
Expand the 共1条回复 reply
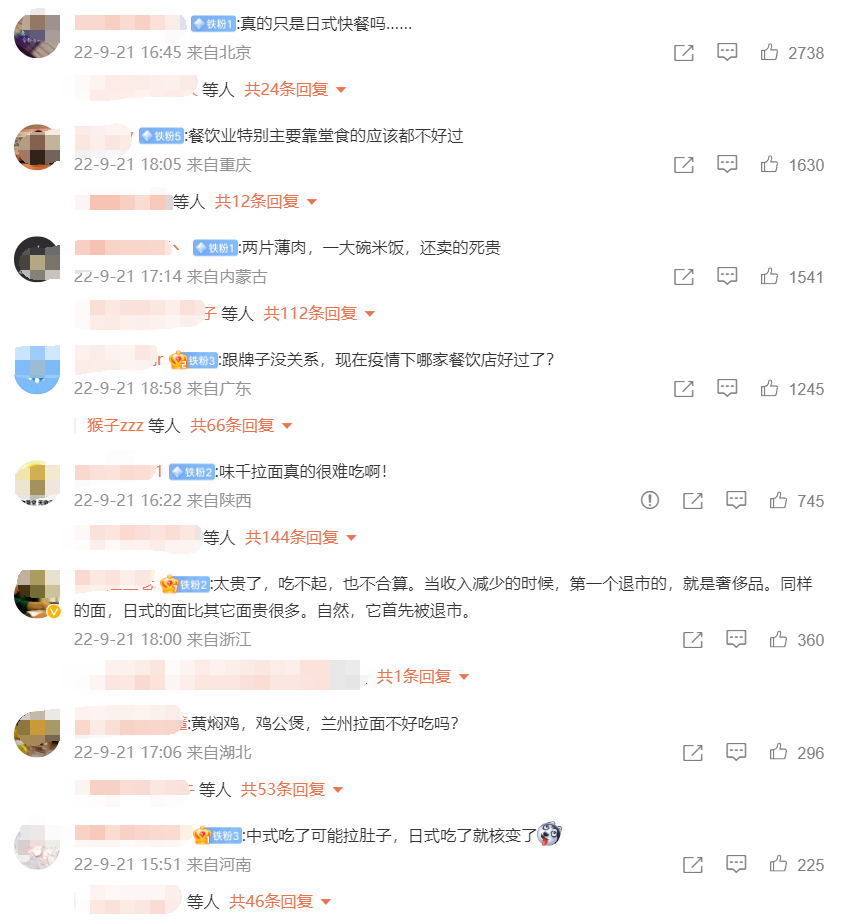422,677
